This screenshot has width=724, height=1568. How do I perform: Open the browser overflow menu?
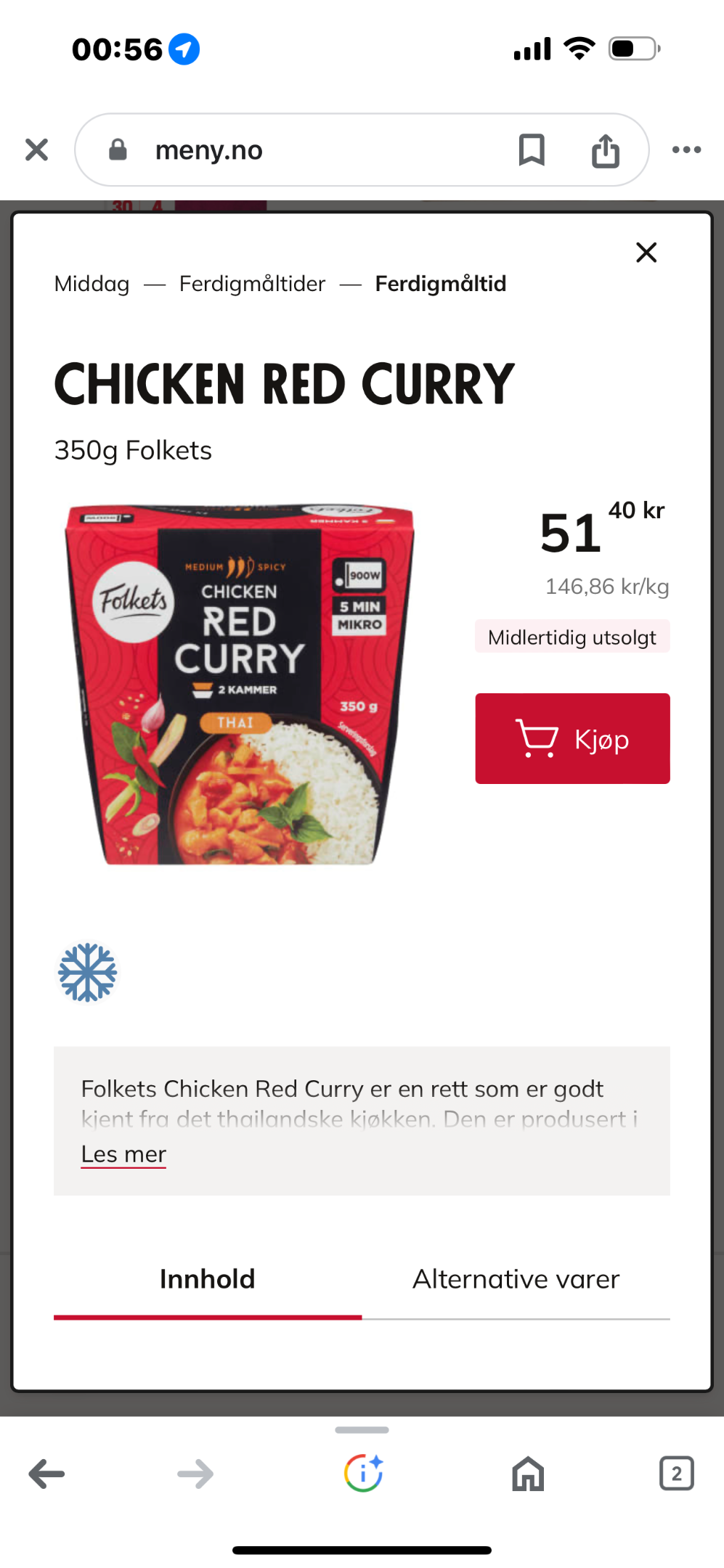click(686, 150)
